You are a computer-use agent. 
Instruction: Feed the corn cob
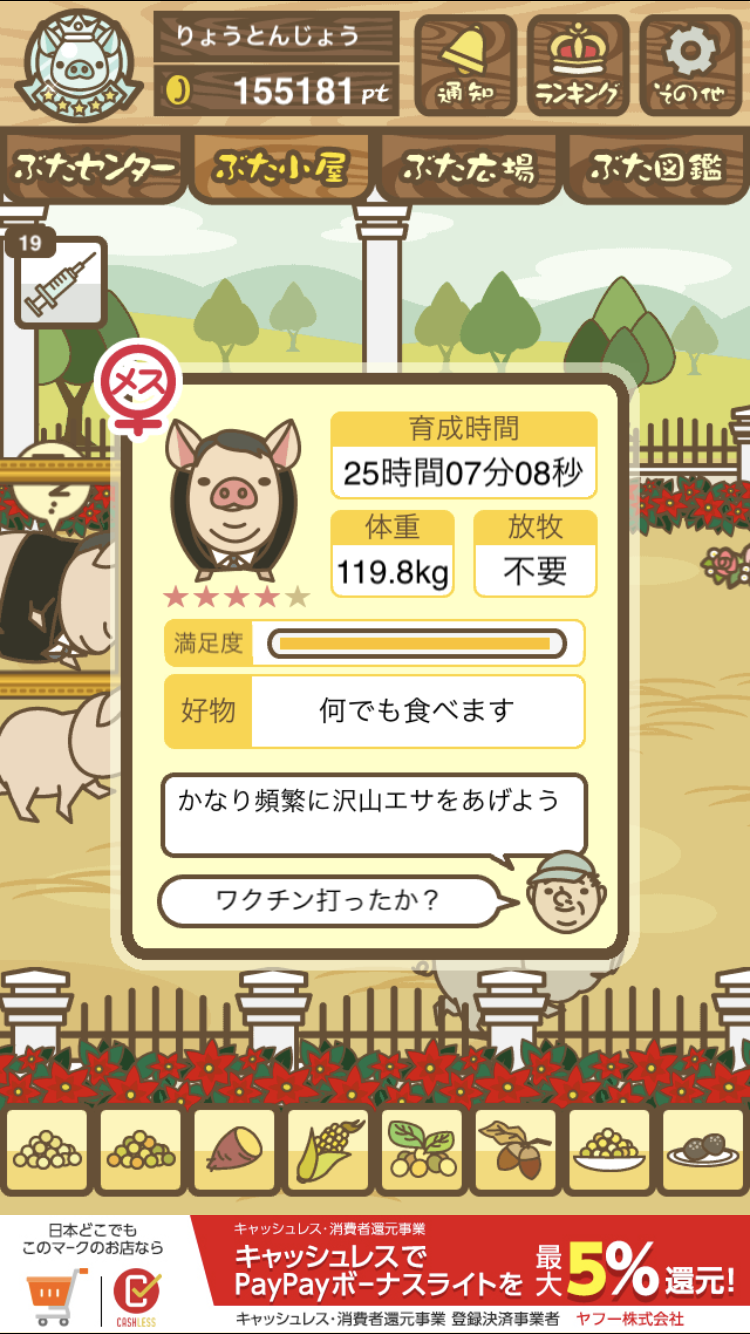pyautogui.click(x=328, y=1151)
